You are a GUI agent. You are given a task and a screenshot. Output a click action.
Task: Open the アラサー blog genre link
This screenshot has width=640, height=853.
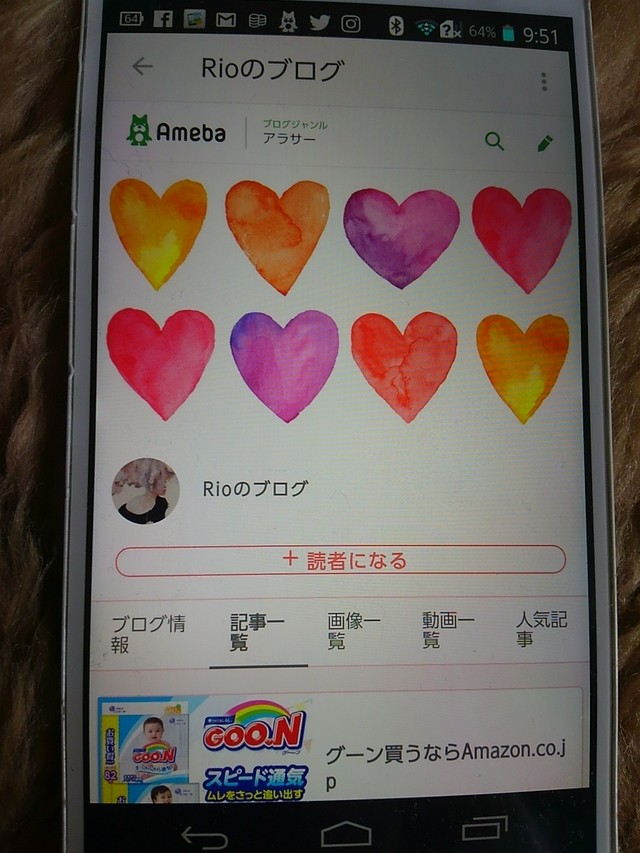click(290, 139)
